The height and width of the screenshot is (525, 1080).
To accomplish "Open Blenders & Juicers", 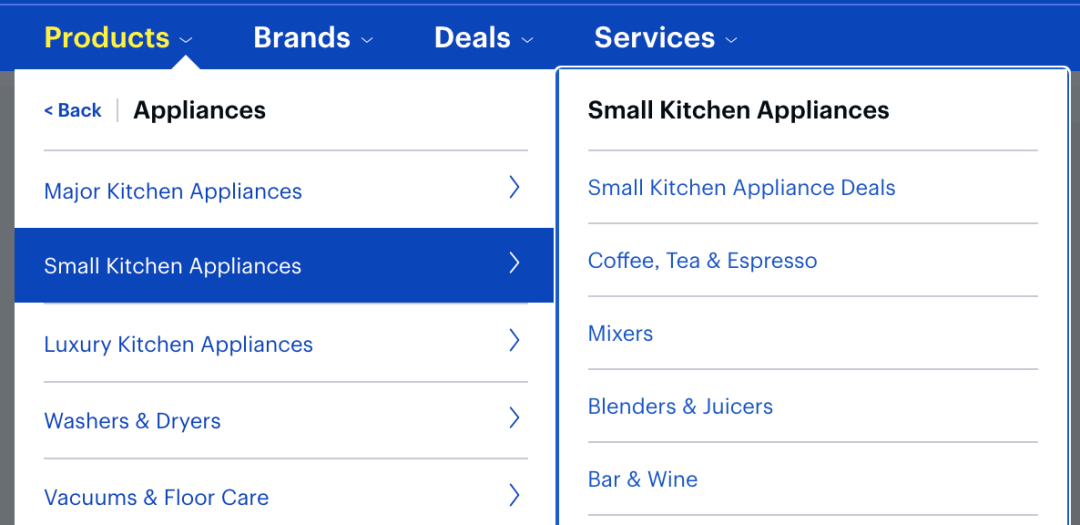I will pyautogui.click(x=680, y=407).
